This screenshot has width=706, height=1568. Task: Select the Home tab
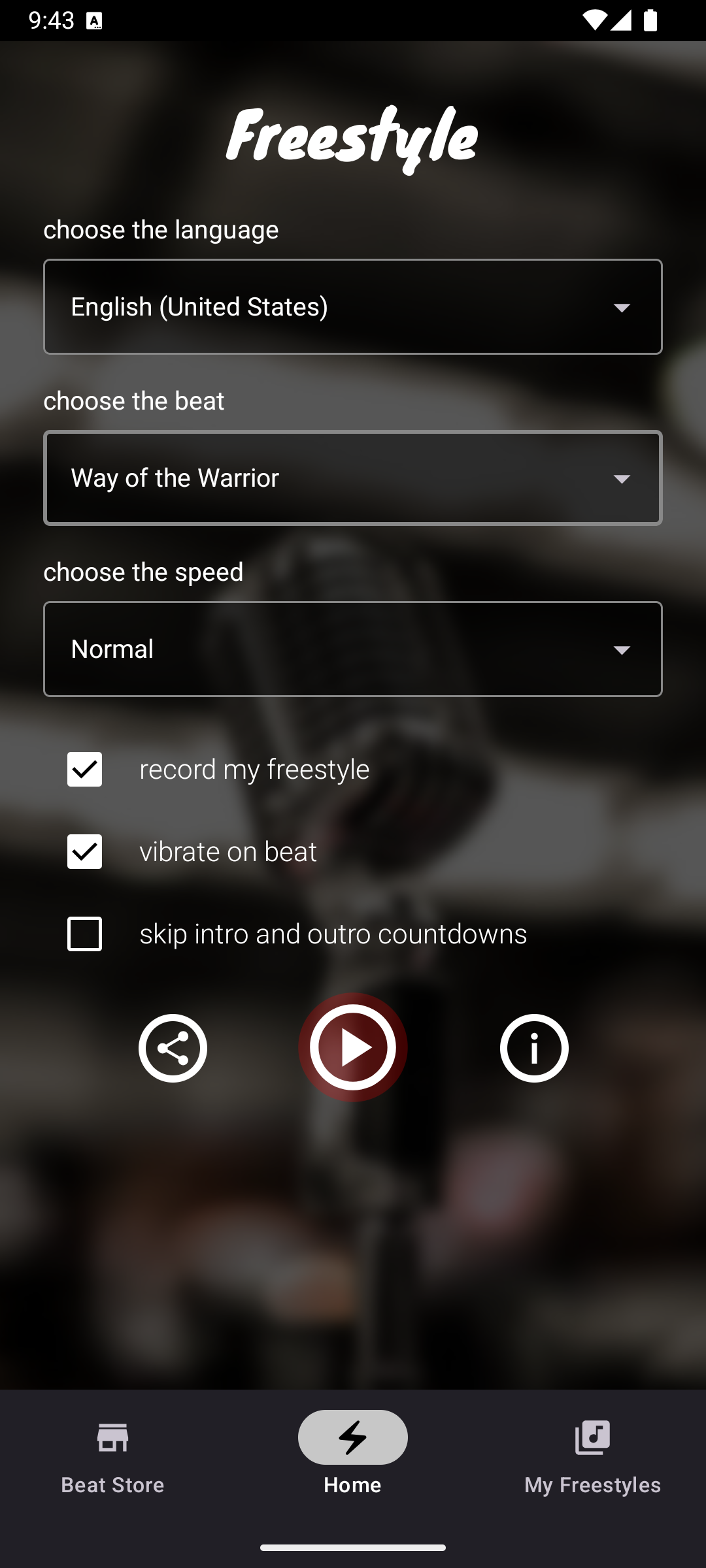click(x=353, y=1456)
